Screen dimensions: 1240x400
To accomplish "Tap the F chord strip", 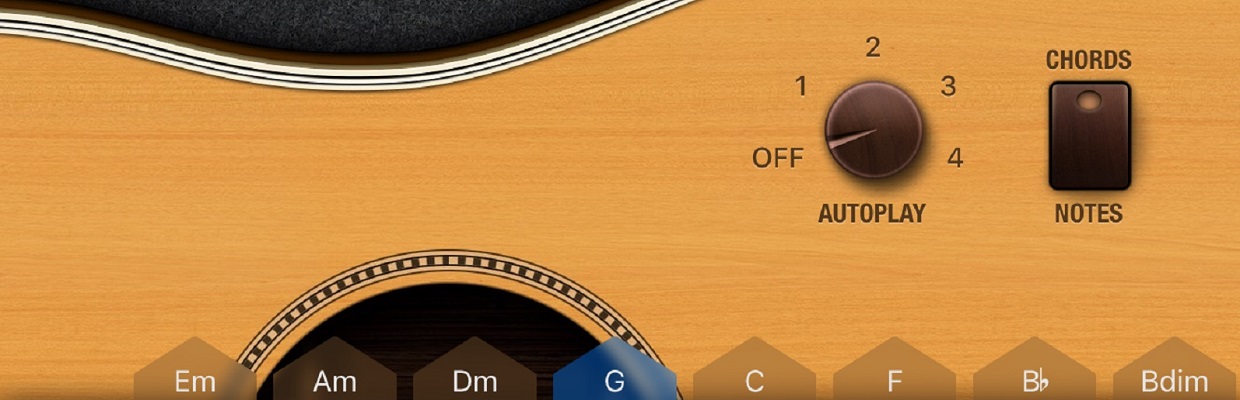I will 894,378.
